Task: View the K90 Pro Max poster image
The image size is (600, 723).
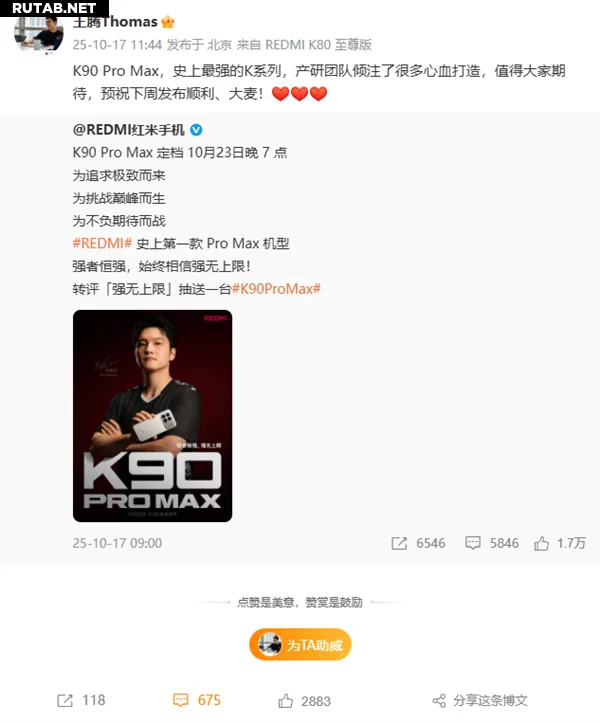Action: (152, 415)
